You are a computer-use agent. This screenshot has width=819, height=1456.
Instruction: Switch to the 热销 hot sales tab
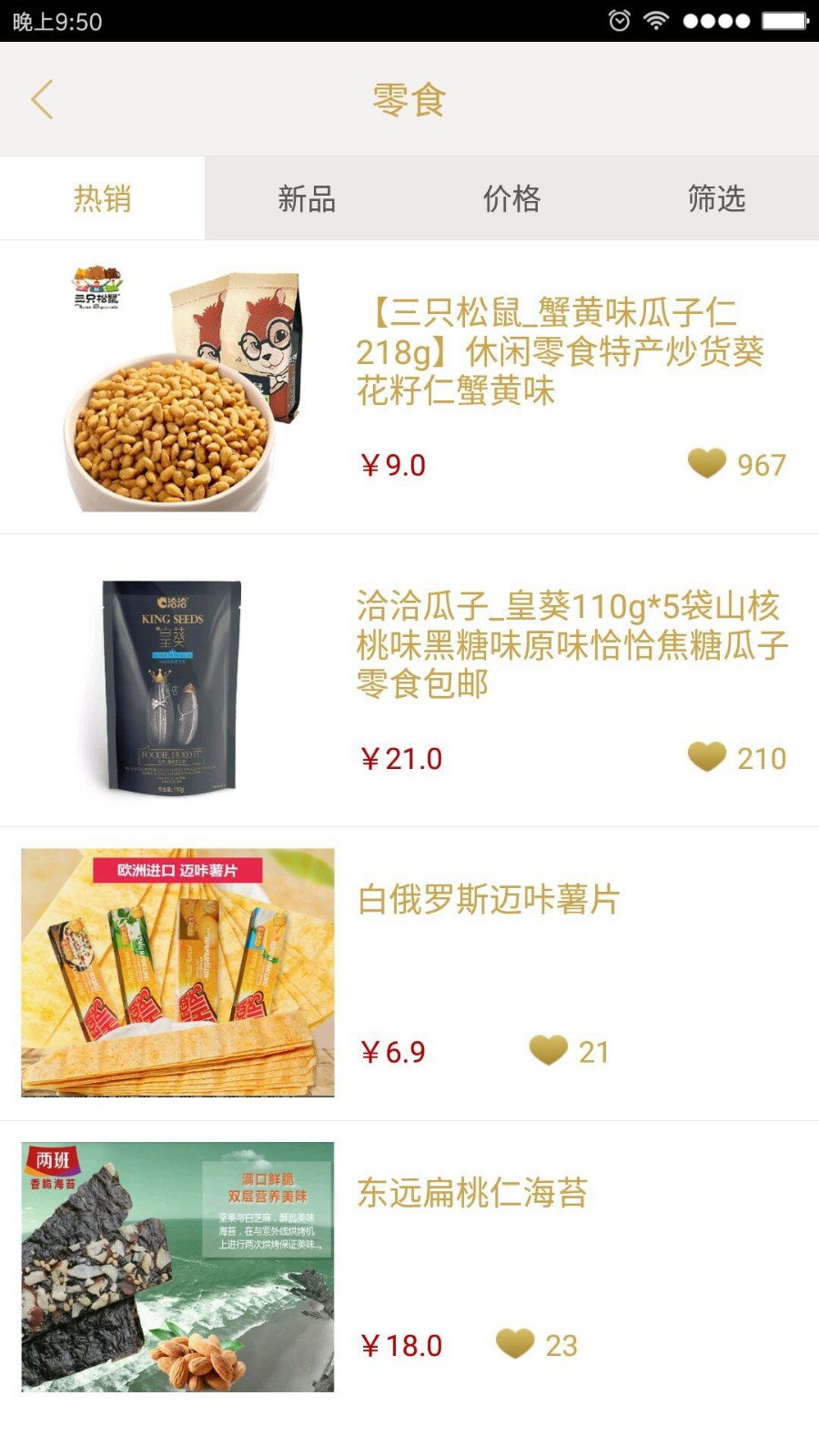point(102,197)
